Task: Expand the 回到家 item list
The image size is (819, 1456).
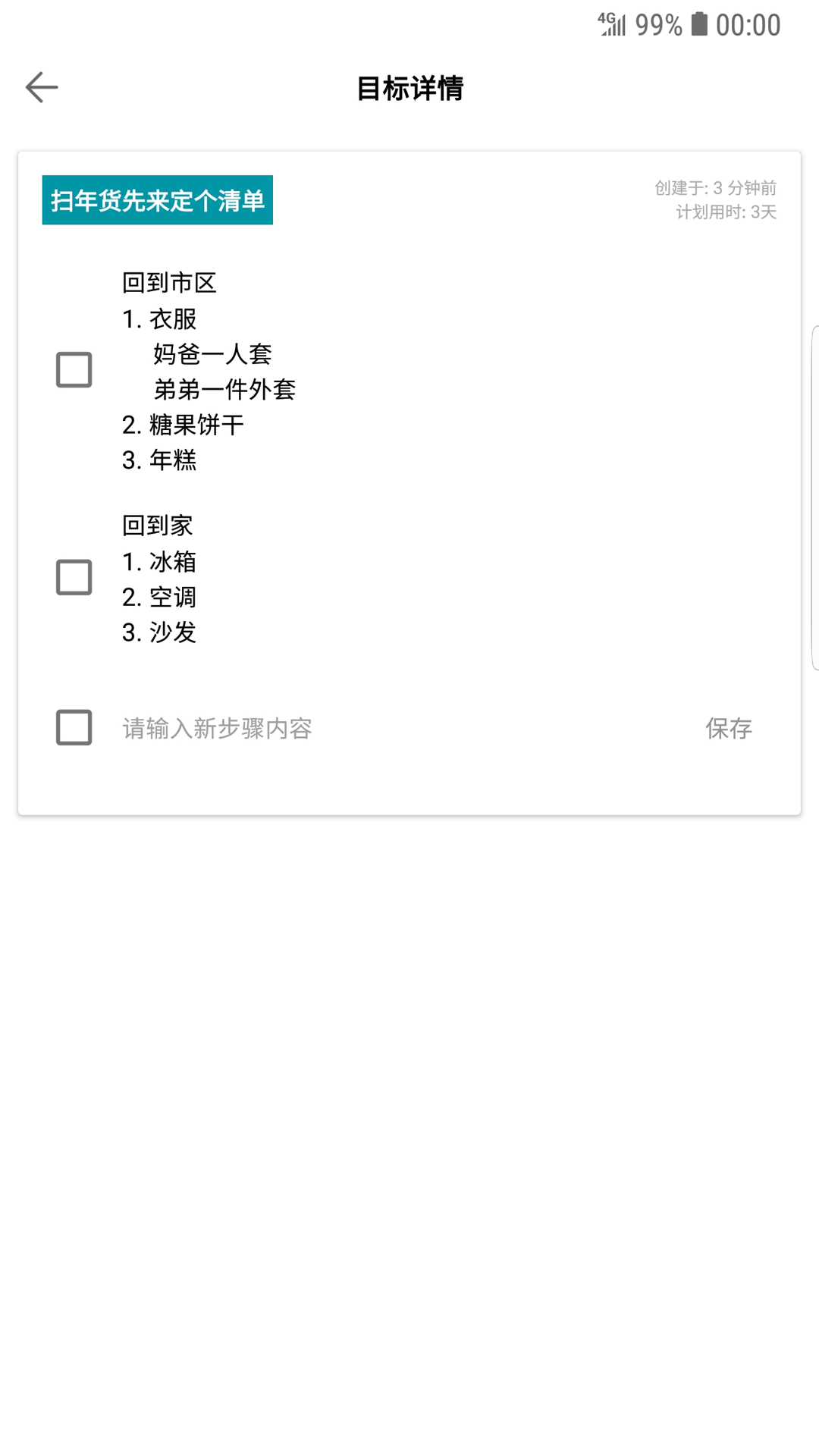Action: pyautogui.click(x=158, y=525)
